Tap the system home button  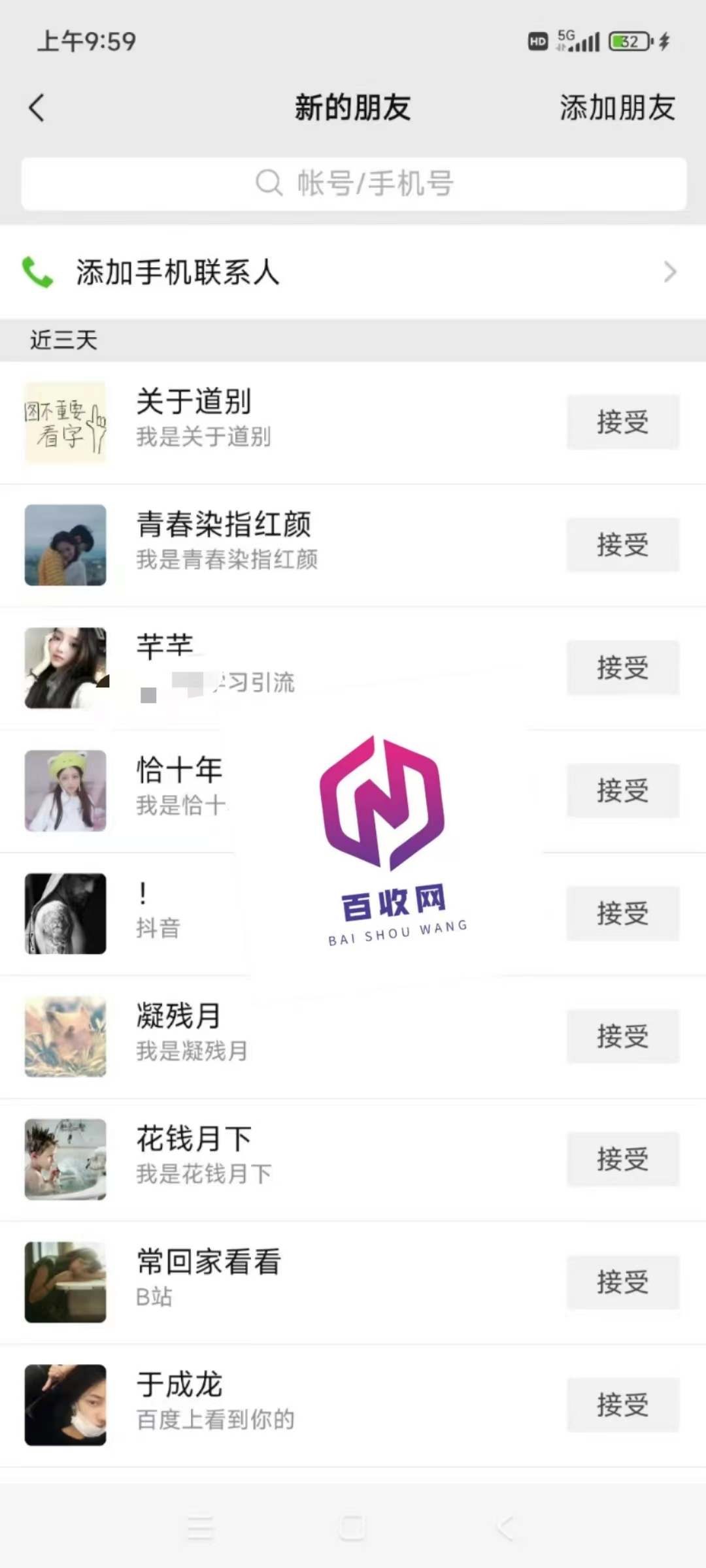[352, 1527]
